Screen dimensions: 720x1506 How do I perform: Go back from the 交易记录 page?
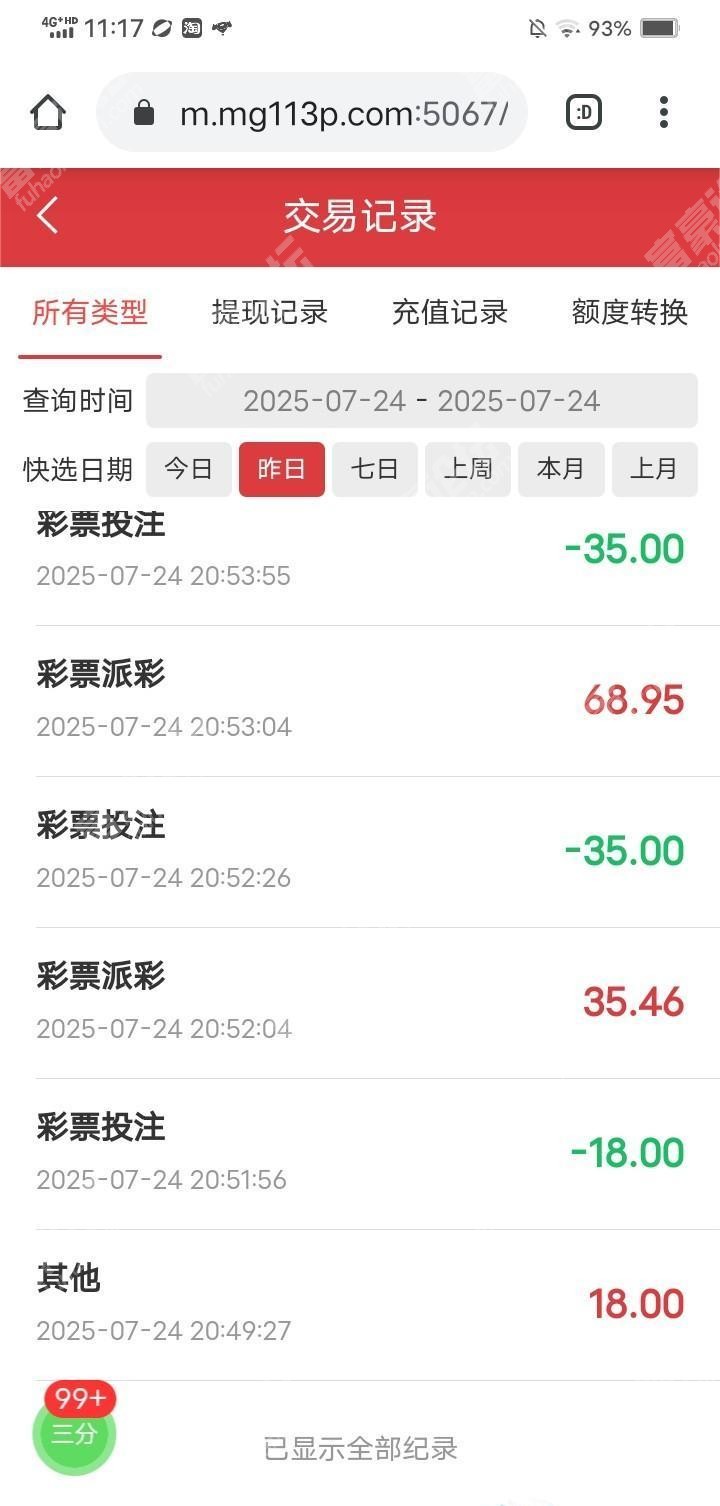(x=47, y=215)
